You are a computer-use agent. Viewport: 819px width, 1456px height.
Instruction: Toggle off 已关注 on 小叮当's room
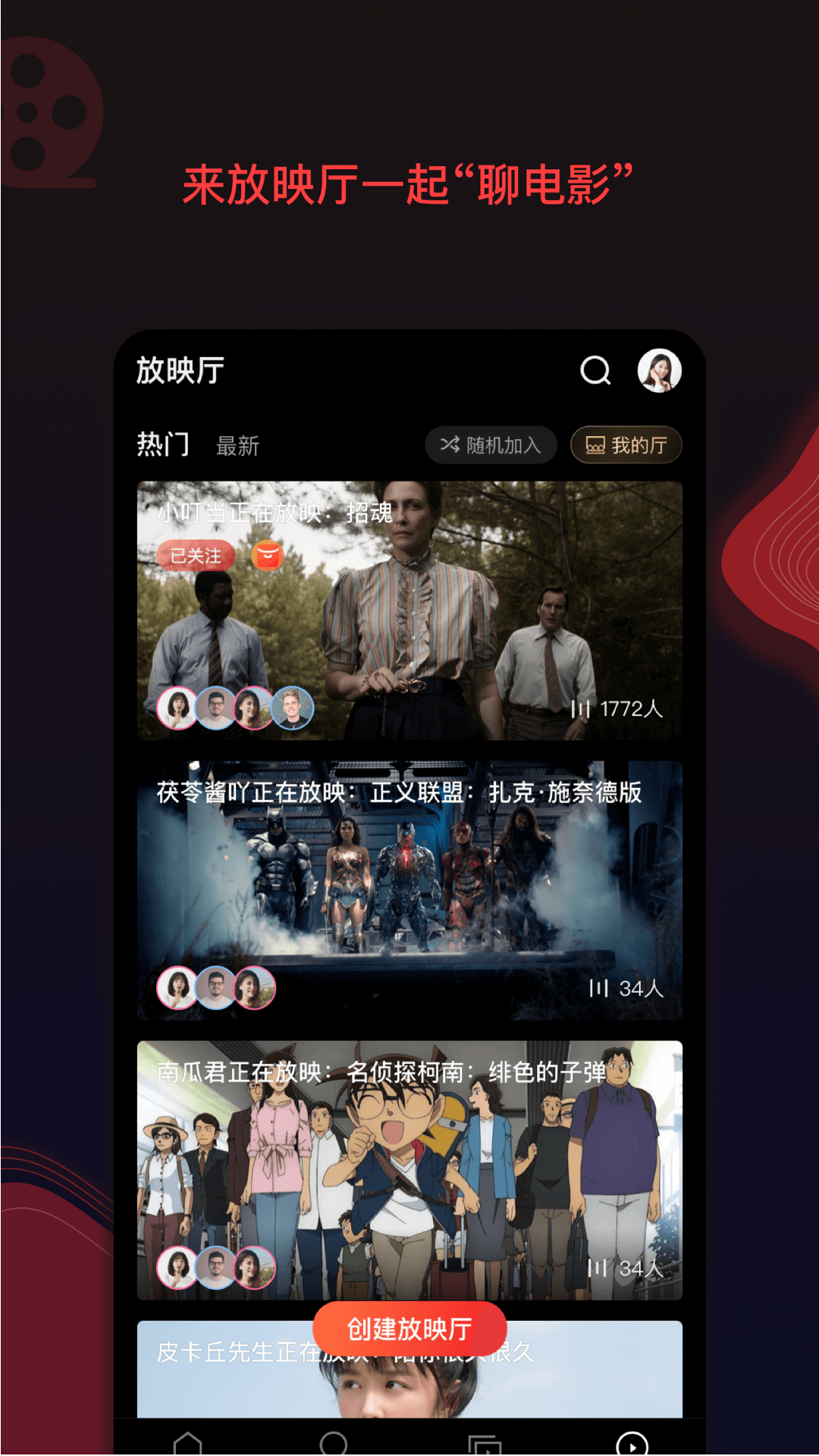[x=196, y=556]
